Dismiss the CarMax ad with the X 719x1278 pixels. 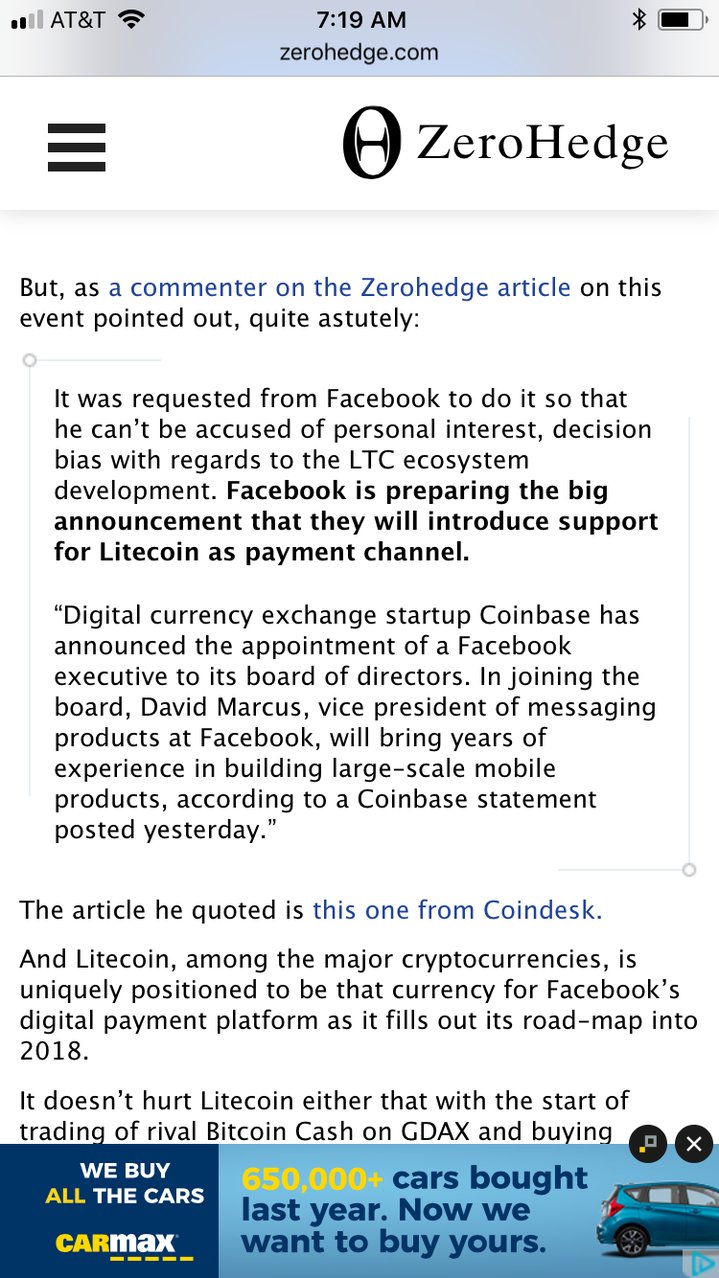click(x=694, y=1144)
